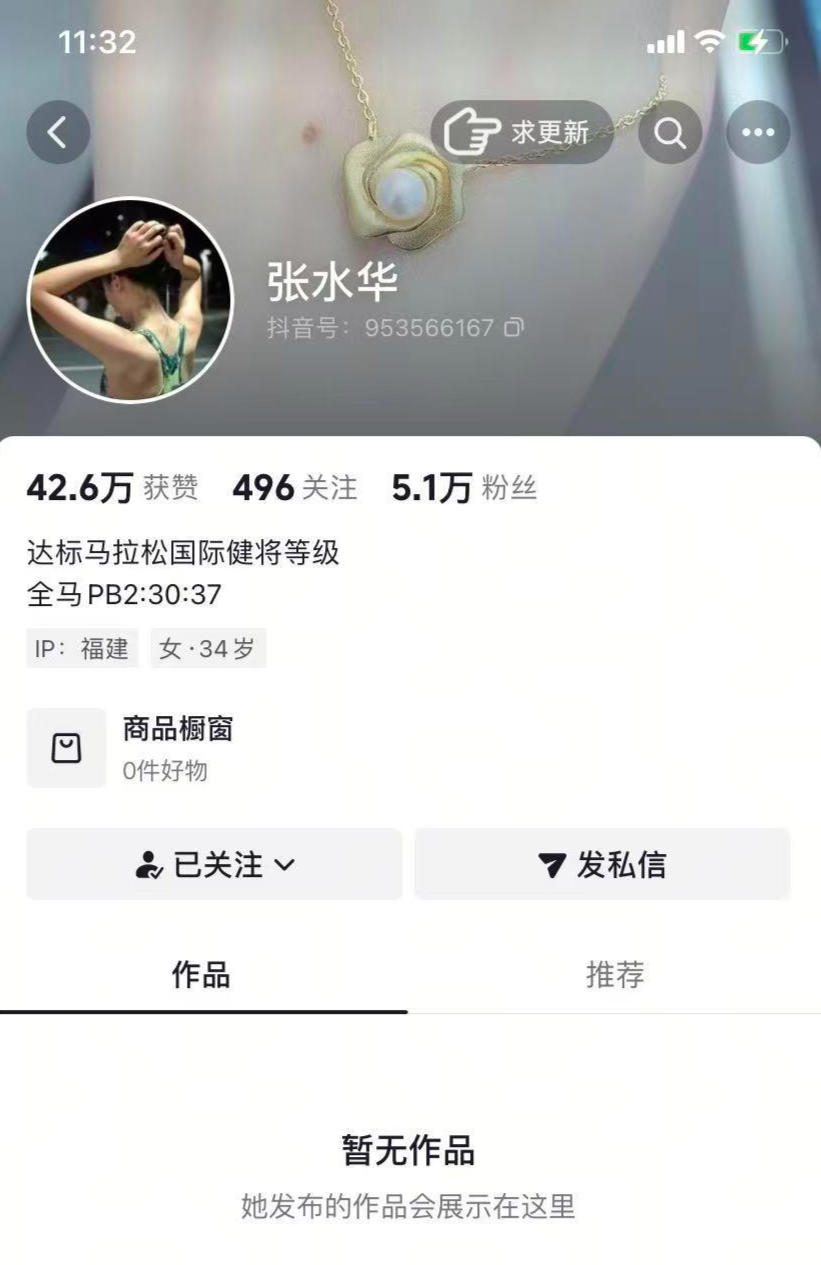Tap the search icon at top right

tap(669, 132)
